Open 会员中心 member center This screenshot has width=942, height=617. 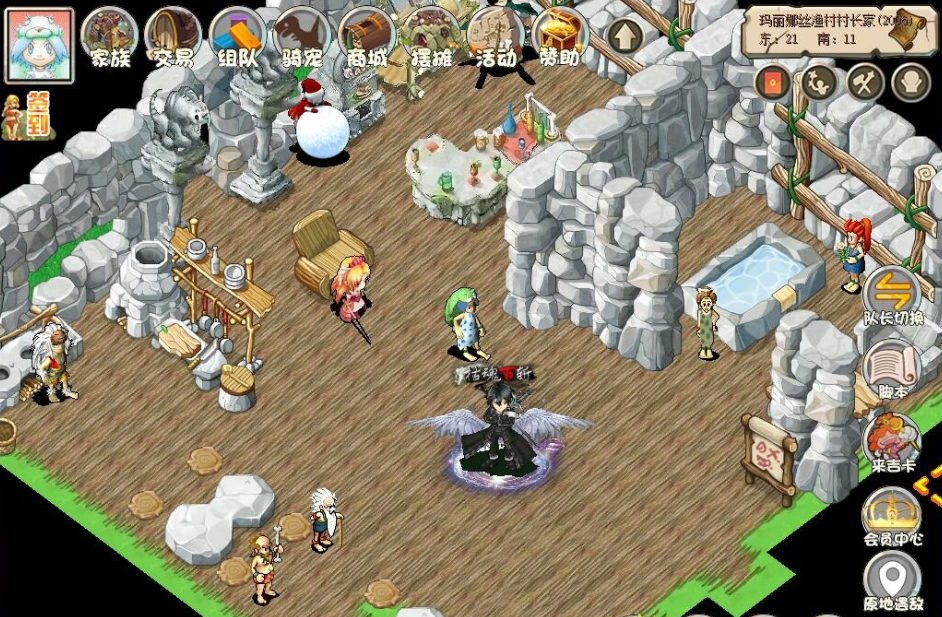tap(892, 517)
